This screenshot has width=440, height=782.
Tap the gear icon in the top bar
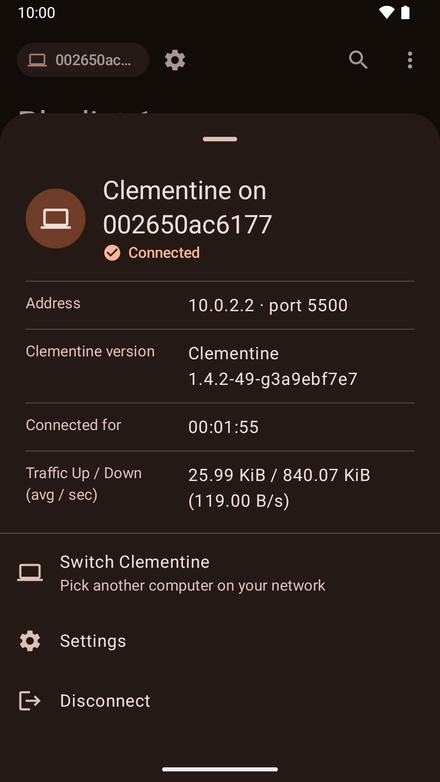tap(175, 60)
